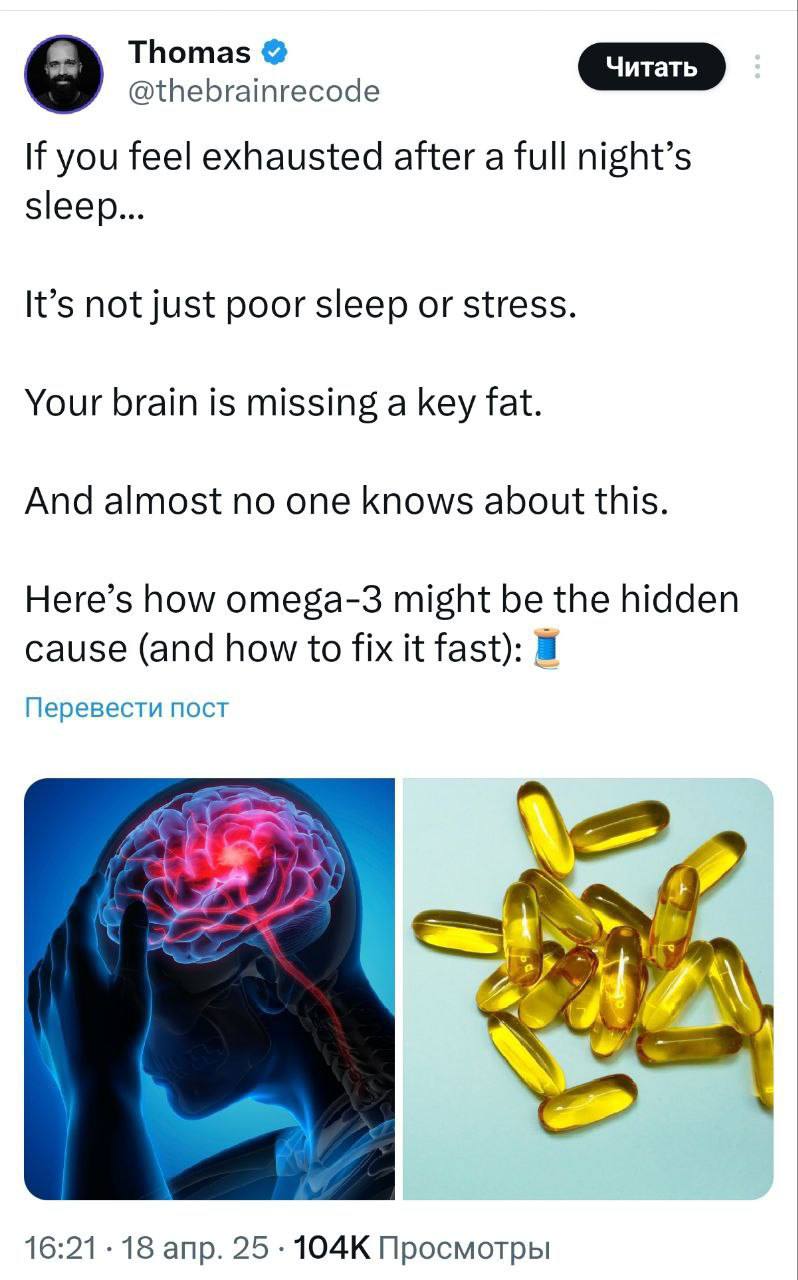This screenshot has height=1280, width=798.
Task: Translate post via Перевести пост
Action: tap(127, 709)
